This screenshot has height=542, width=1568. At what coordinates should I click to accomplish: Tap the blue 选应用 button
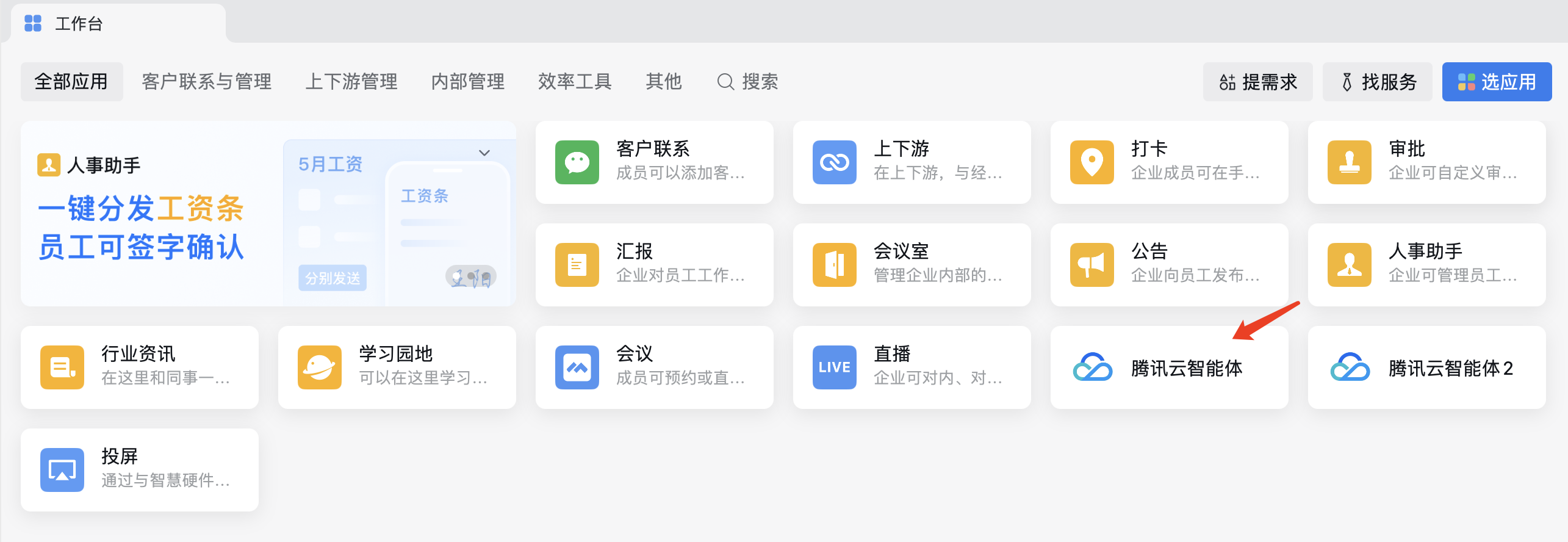coord(1496,82)
